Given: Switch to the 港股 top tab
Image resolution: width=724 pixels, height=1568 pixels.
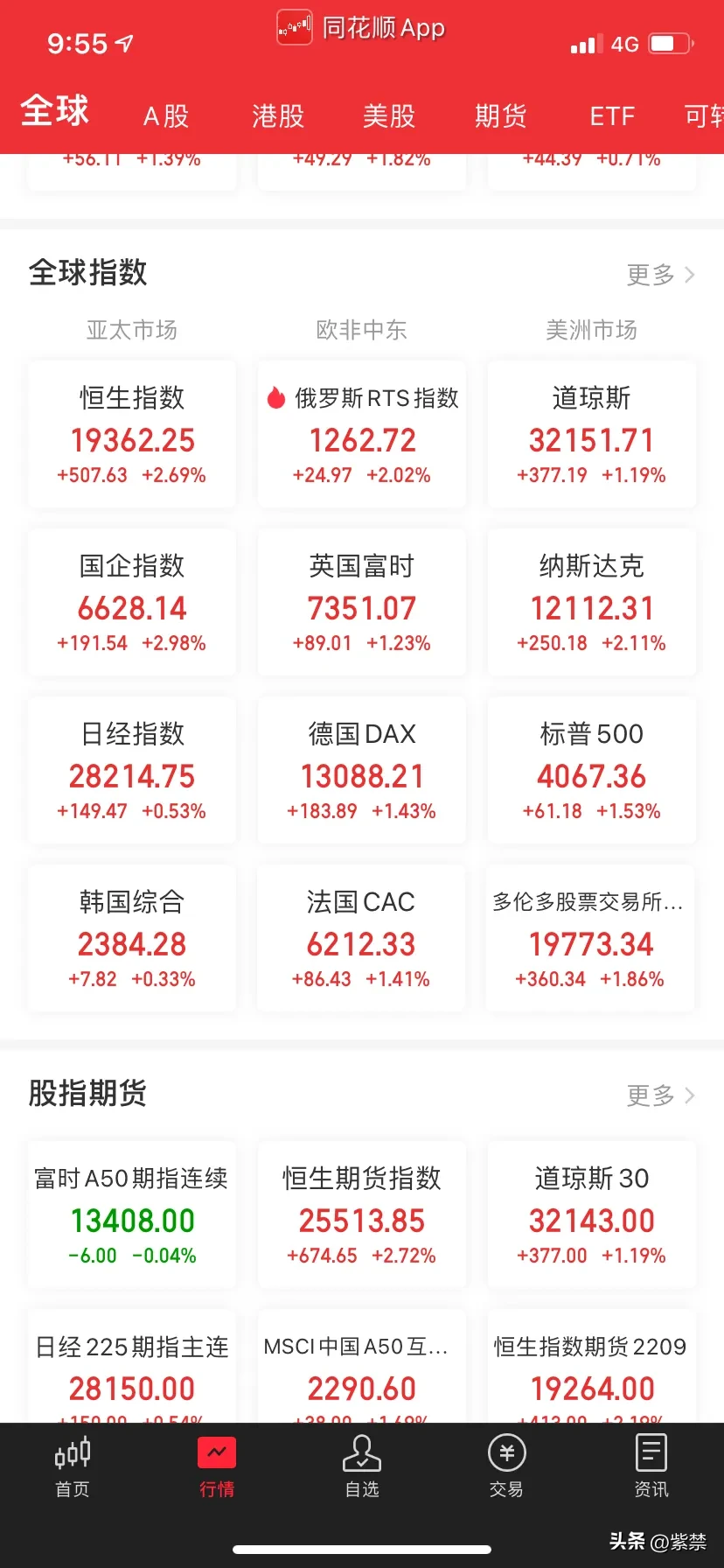Looking at the screenshot, I should [278, 115].
